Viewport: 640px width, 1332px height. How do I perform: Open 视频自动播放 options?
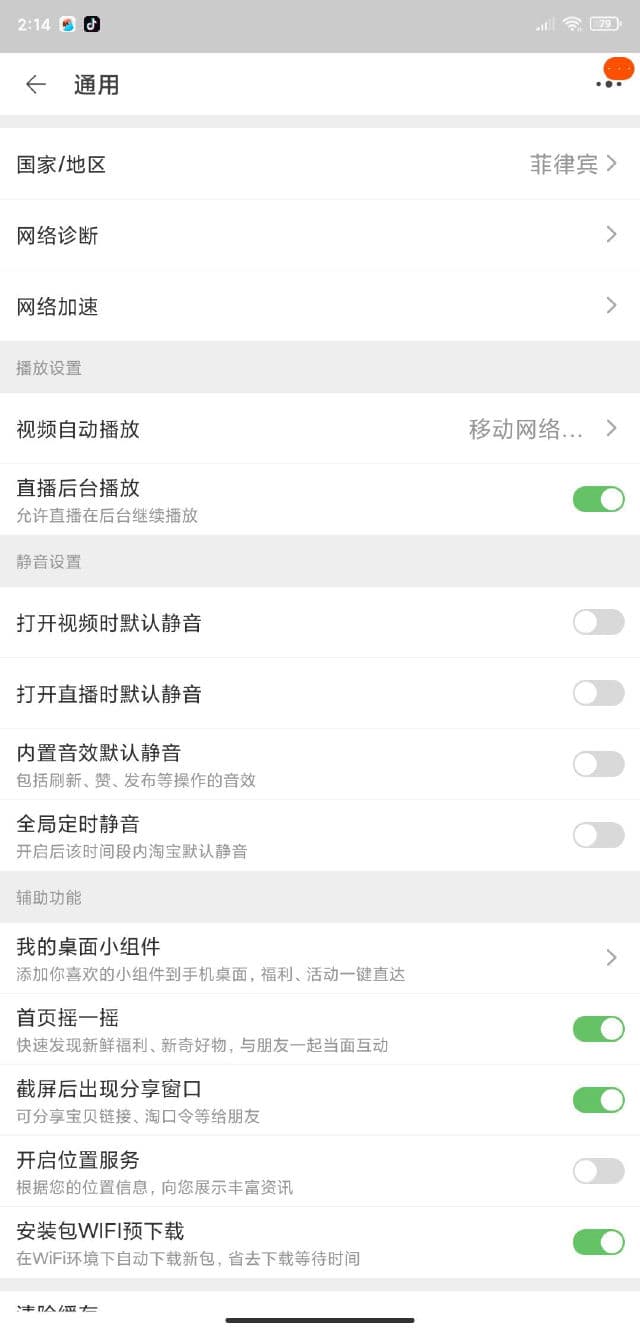320,429
